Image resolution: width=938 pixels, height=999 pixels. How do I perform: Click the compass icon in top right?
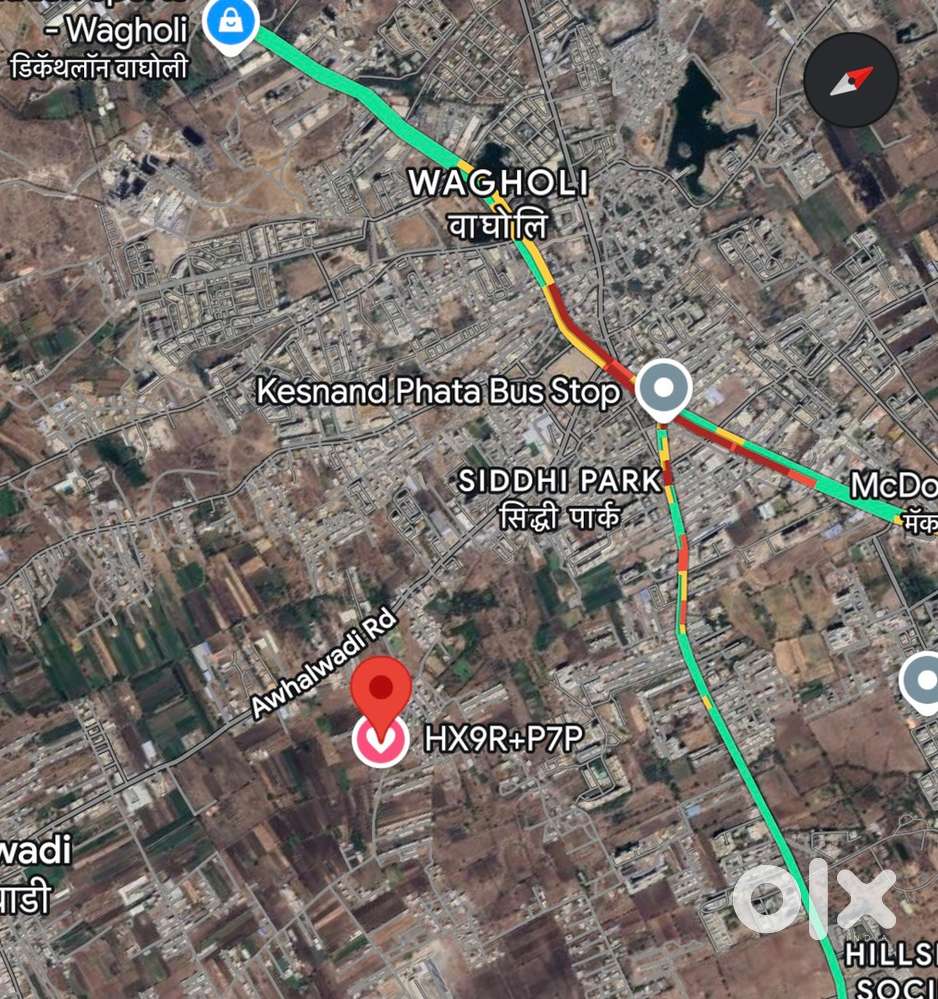(851, 82)
